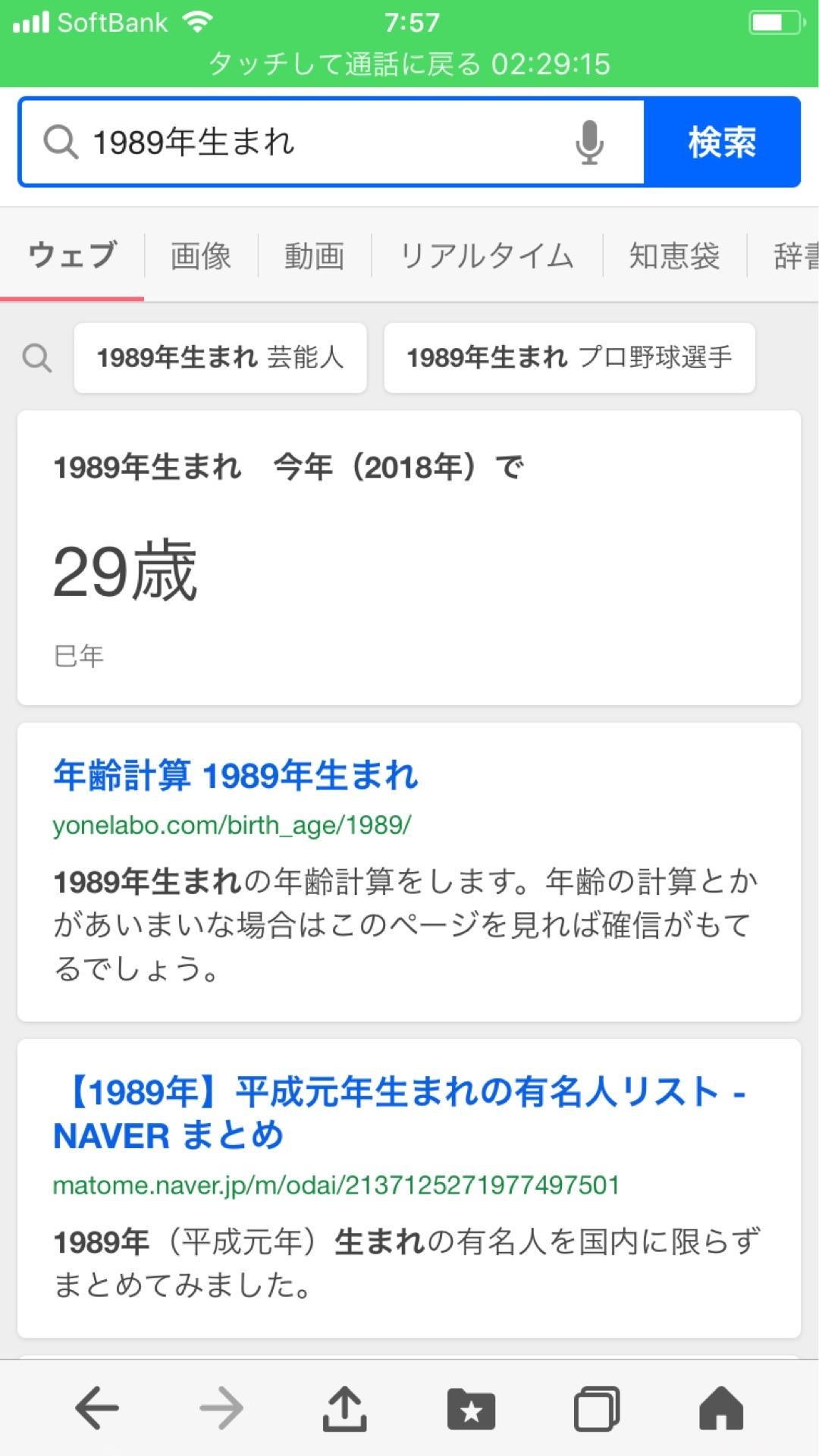Open the share sheet icon
819x1456 pixels.
345,1409
